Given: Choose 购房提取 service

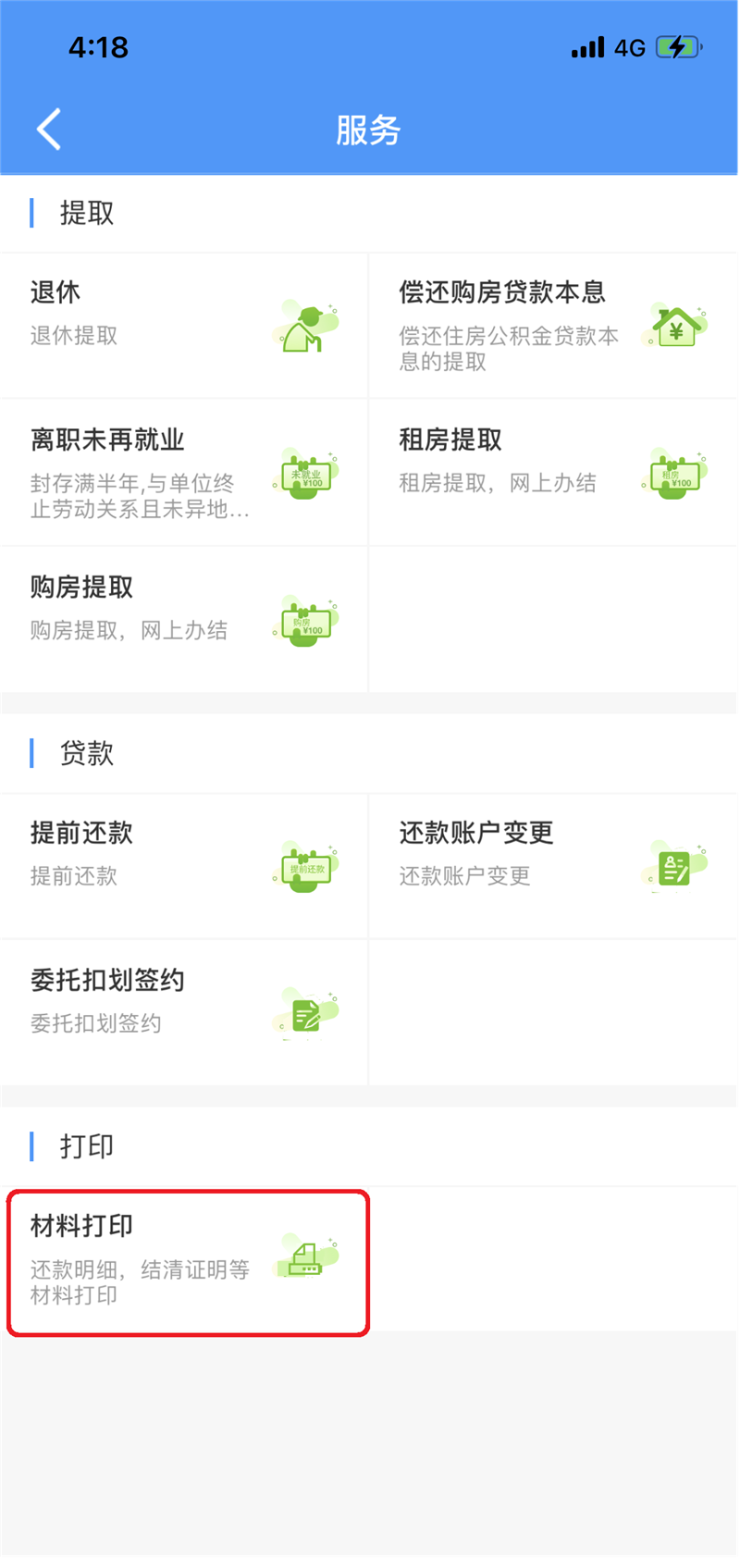Looking at the screenshot, I should [x=184, y=618].
